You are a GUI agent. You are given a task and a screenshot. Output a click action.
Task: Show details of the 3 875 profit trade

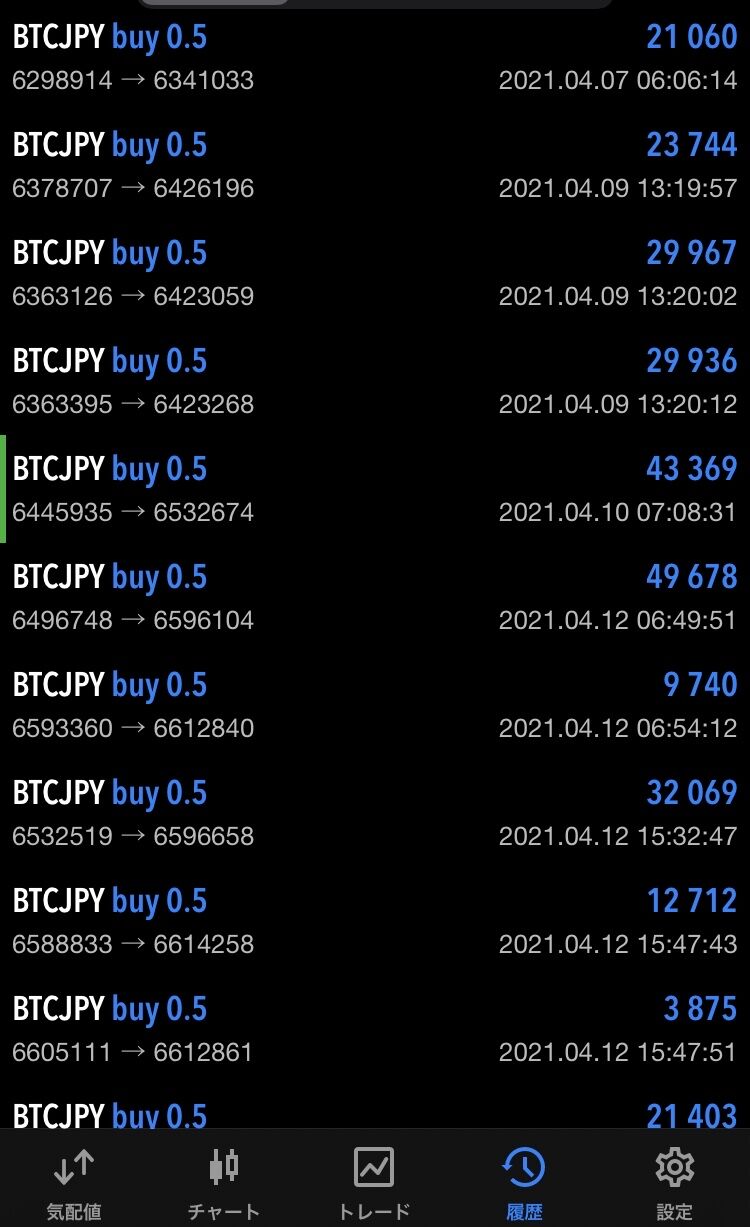click(375, 1029)
